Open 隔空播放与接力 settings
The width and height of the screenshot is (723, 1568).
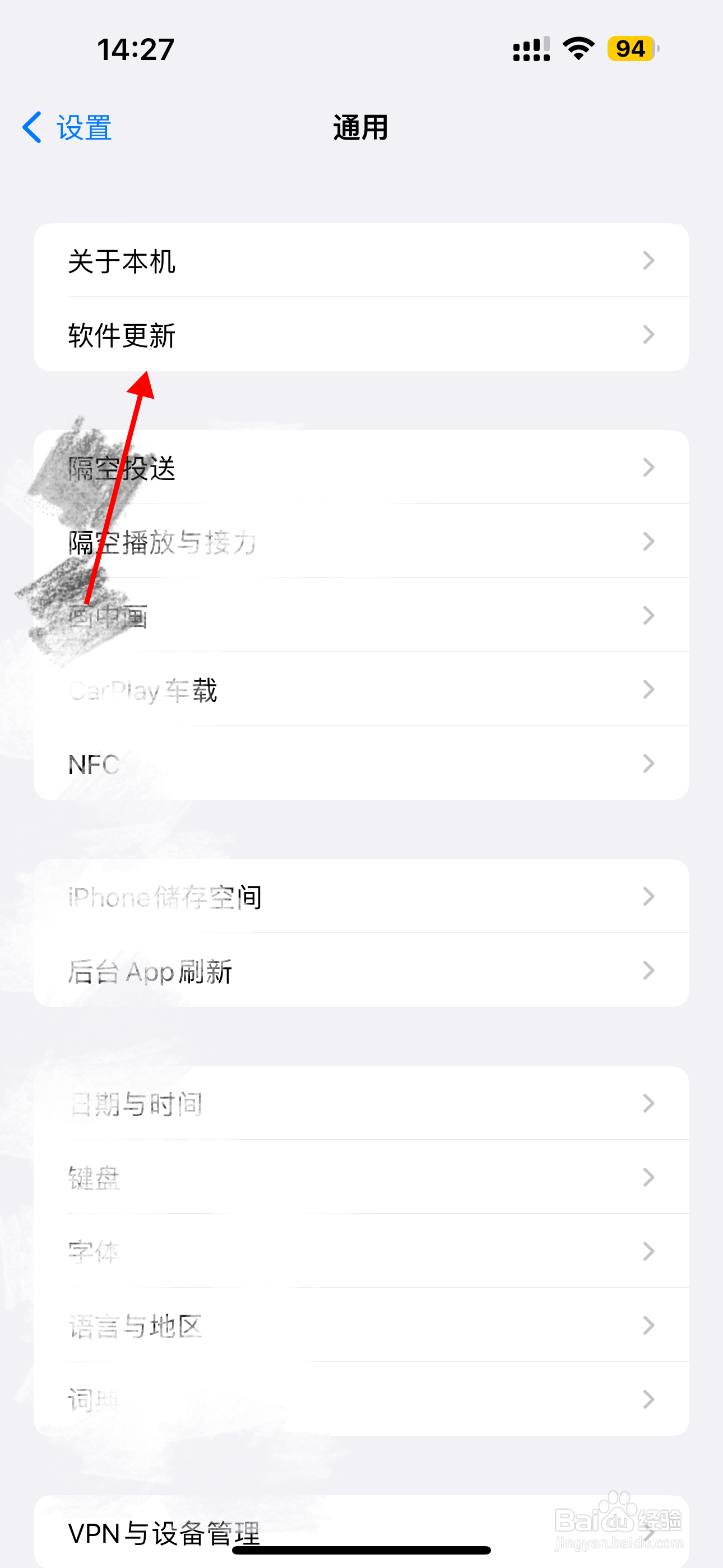tap(361, 541)
